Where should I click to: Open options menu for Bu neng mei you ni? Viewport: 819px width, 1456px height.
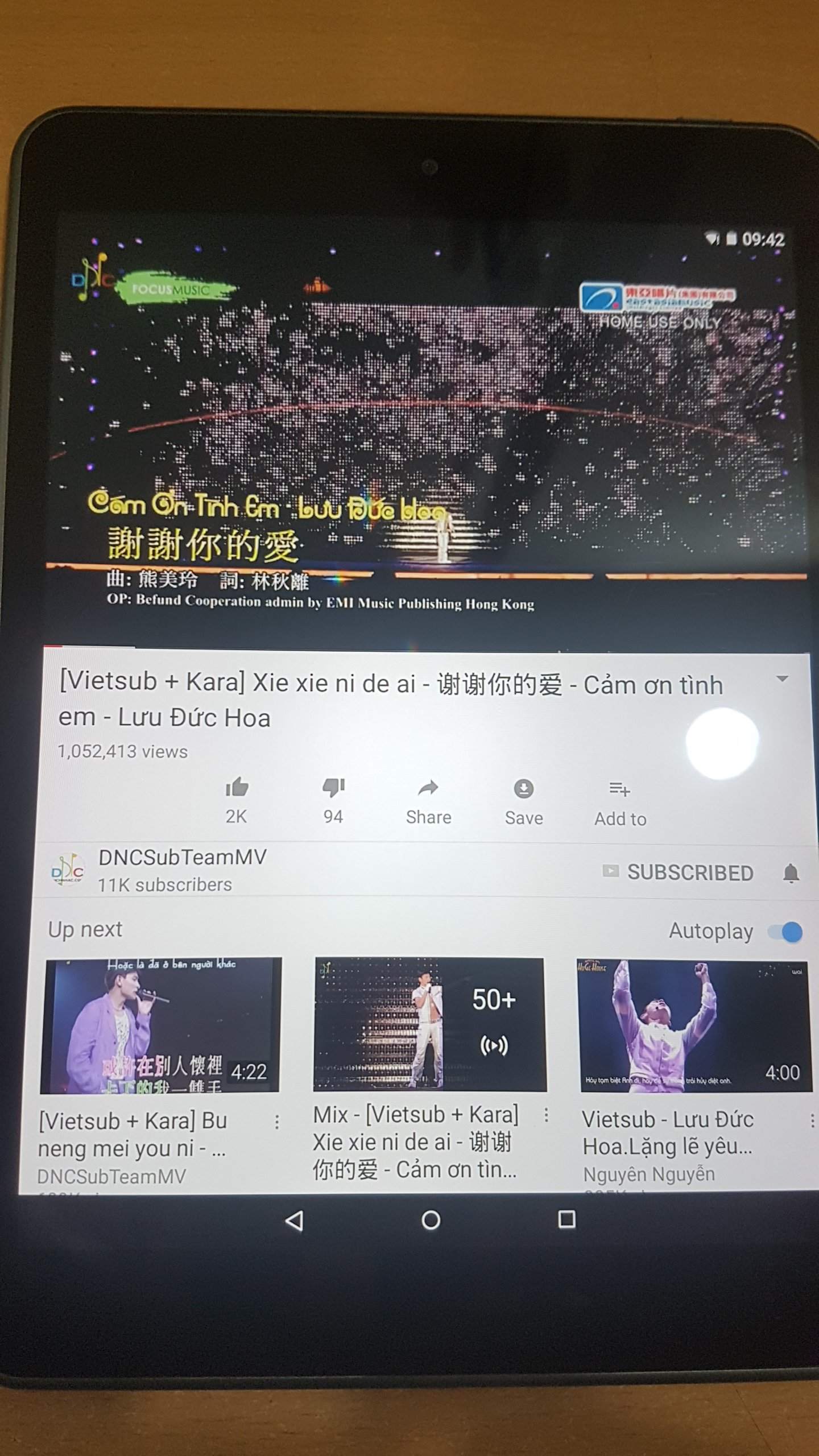(x=277, y=1122)
